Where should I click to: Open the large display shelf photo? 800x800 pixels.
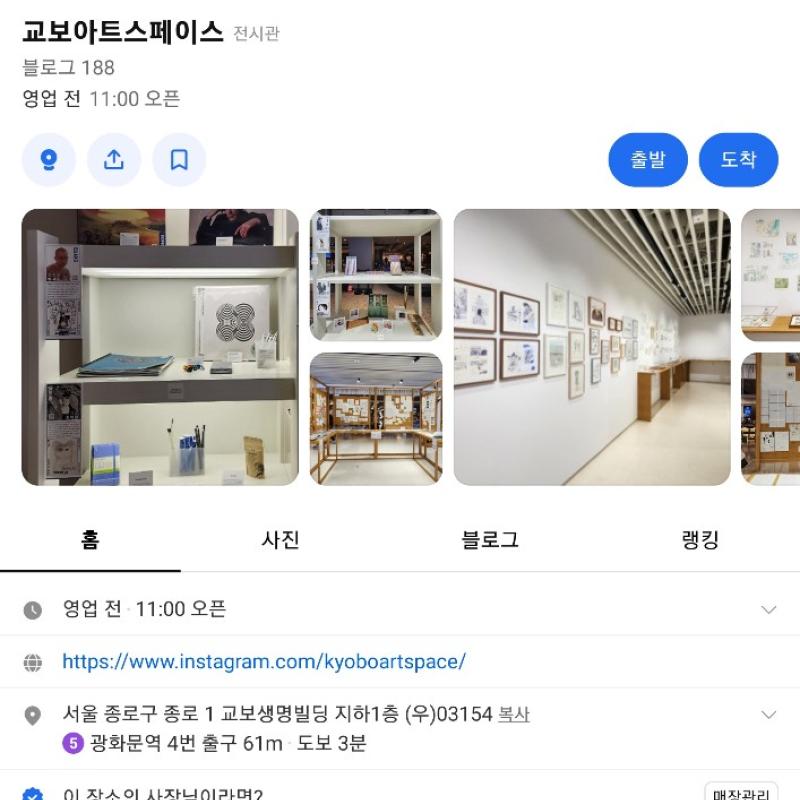(160, 347)
